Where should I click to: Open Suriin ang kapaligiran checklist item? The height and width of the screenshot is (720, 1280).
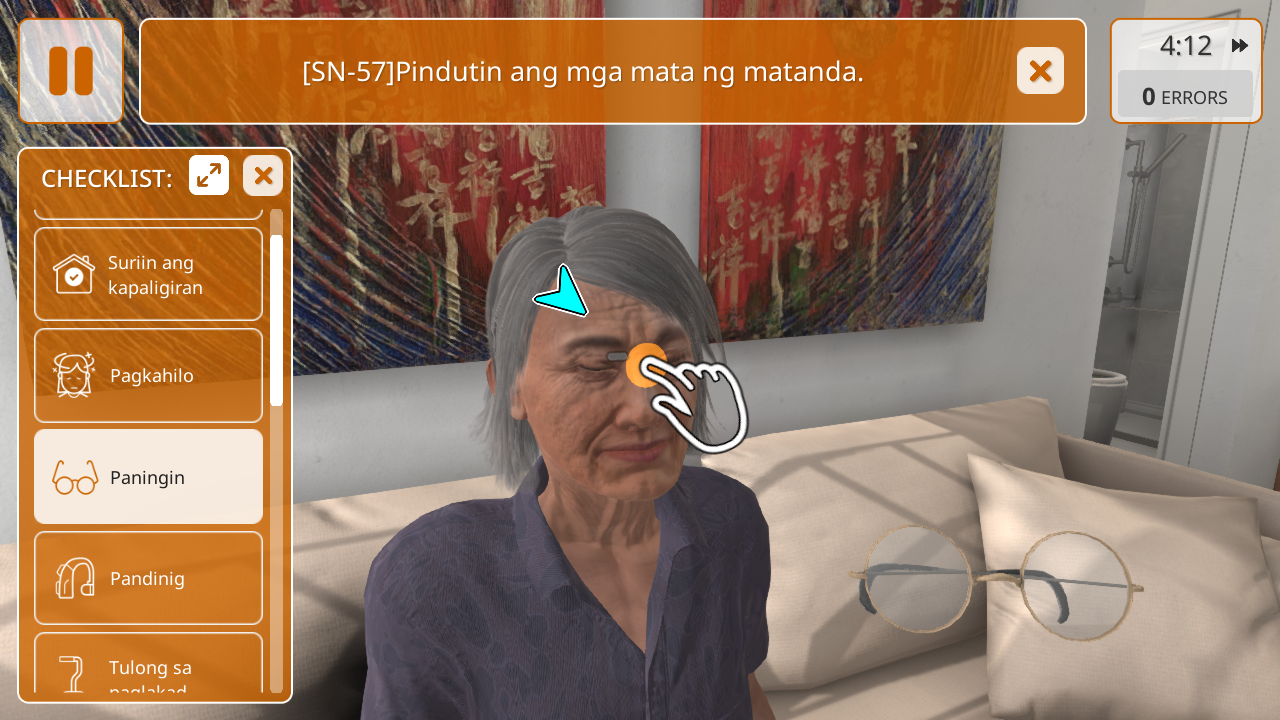[149, 274]
